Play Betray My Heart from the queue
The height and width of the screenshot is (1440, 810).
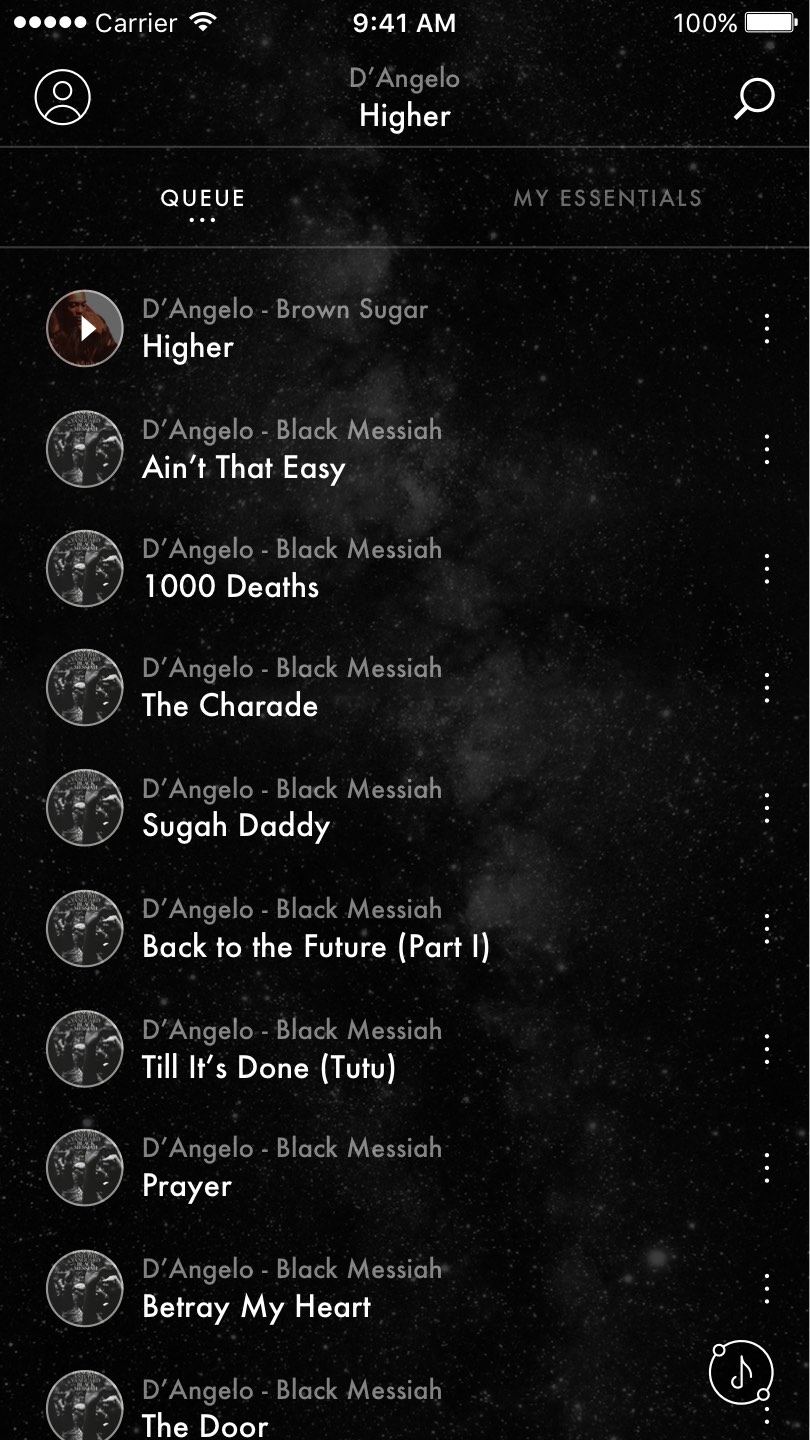click(x=85, y=1288)
